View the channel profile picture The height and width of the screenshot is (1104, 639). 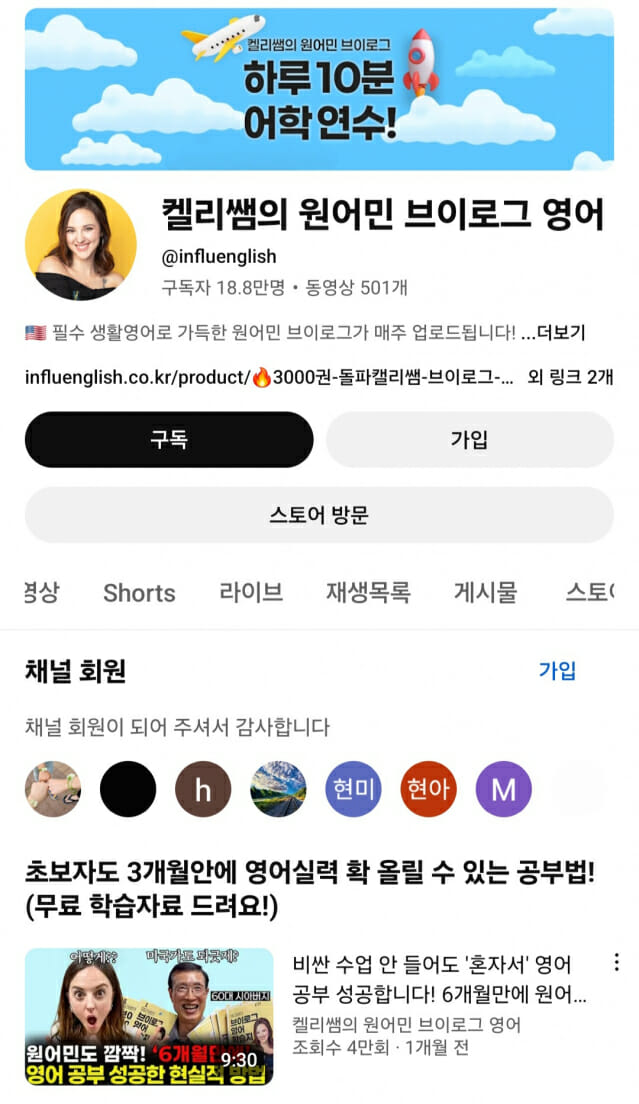81,245
